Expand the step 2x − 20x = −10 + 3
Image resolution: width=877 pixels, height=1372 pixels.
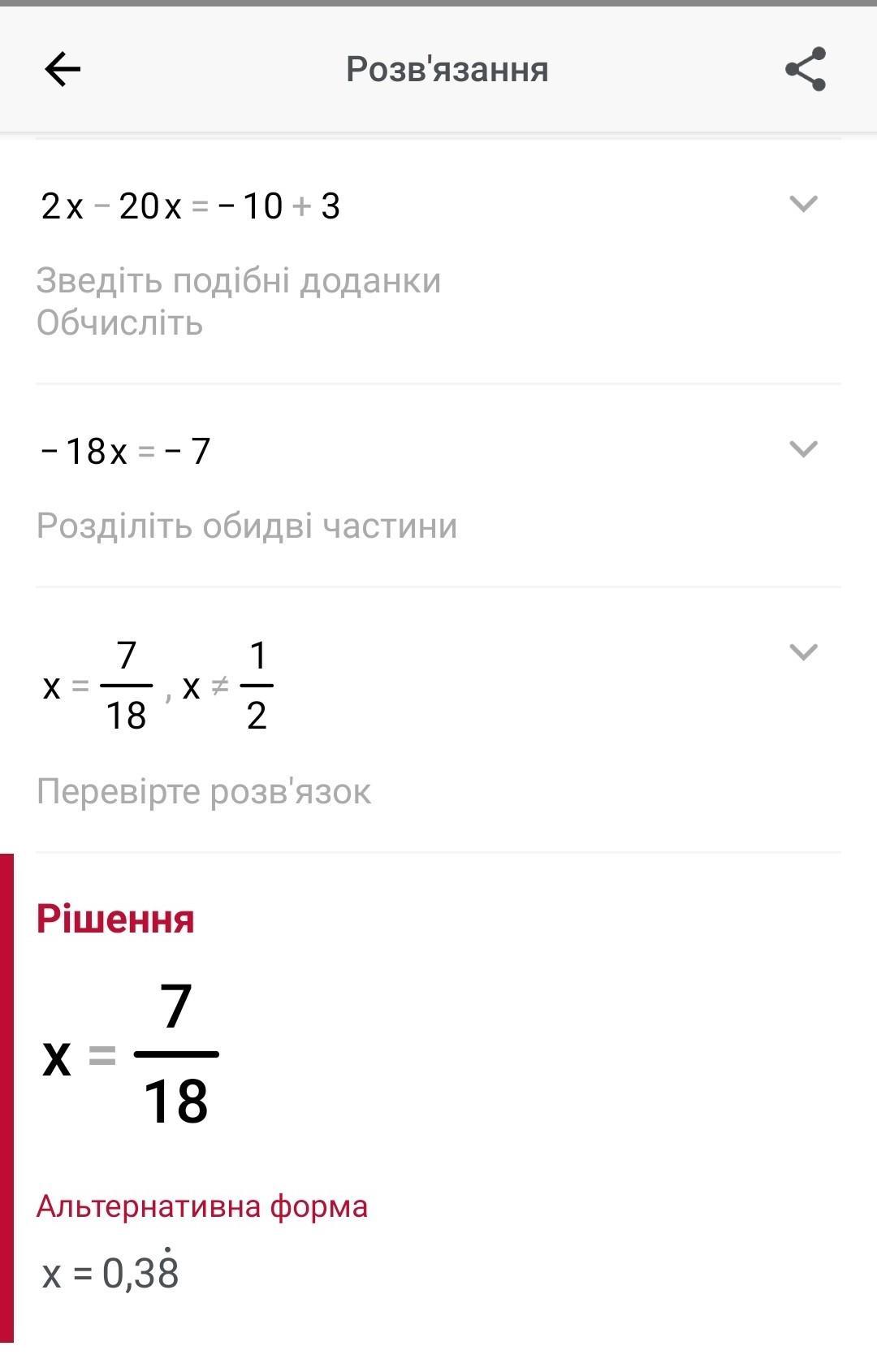(803, 203)
